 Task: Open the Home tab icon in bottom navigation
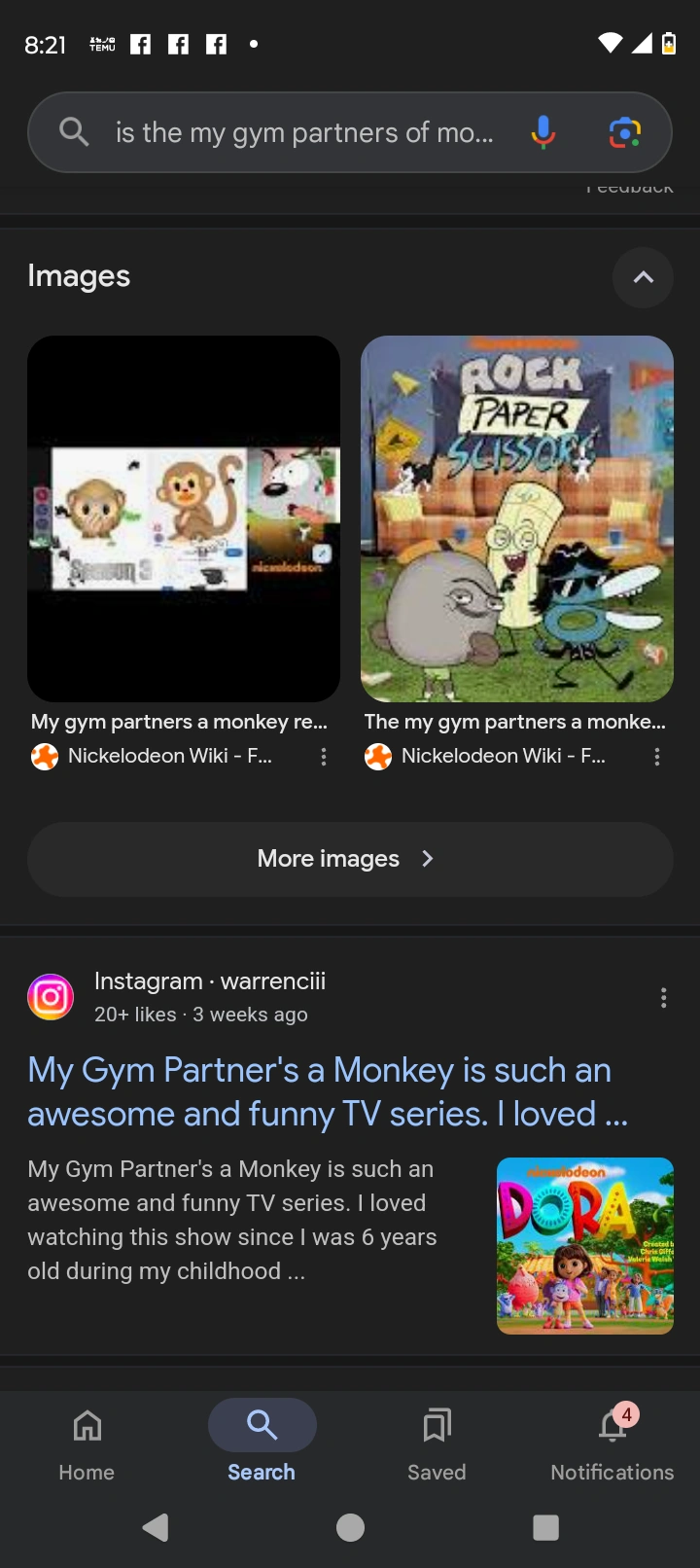tap(86, 1424)
